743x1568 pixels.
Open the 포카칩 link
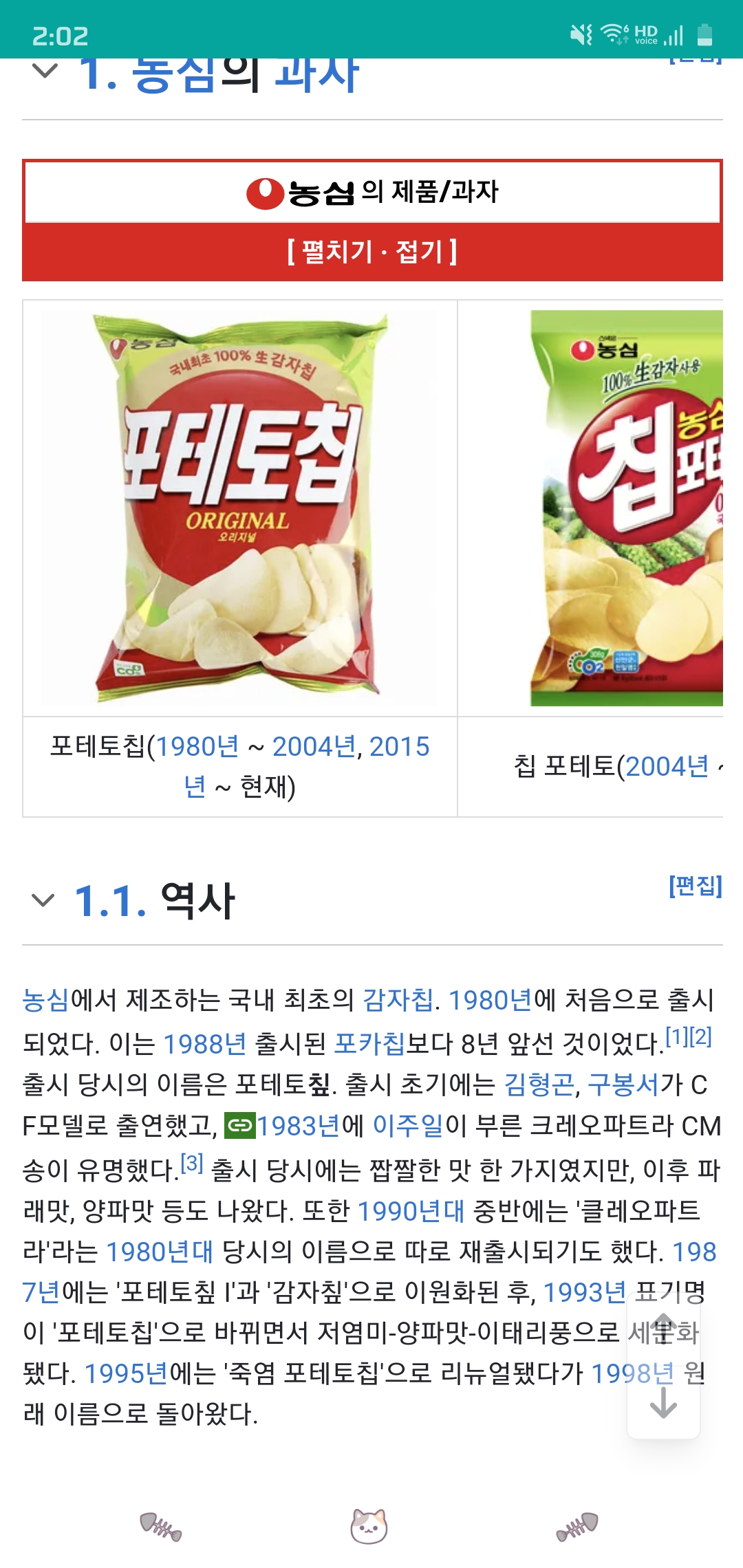[x=369, y=1044]
